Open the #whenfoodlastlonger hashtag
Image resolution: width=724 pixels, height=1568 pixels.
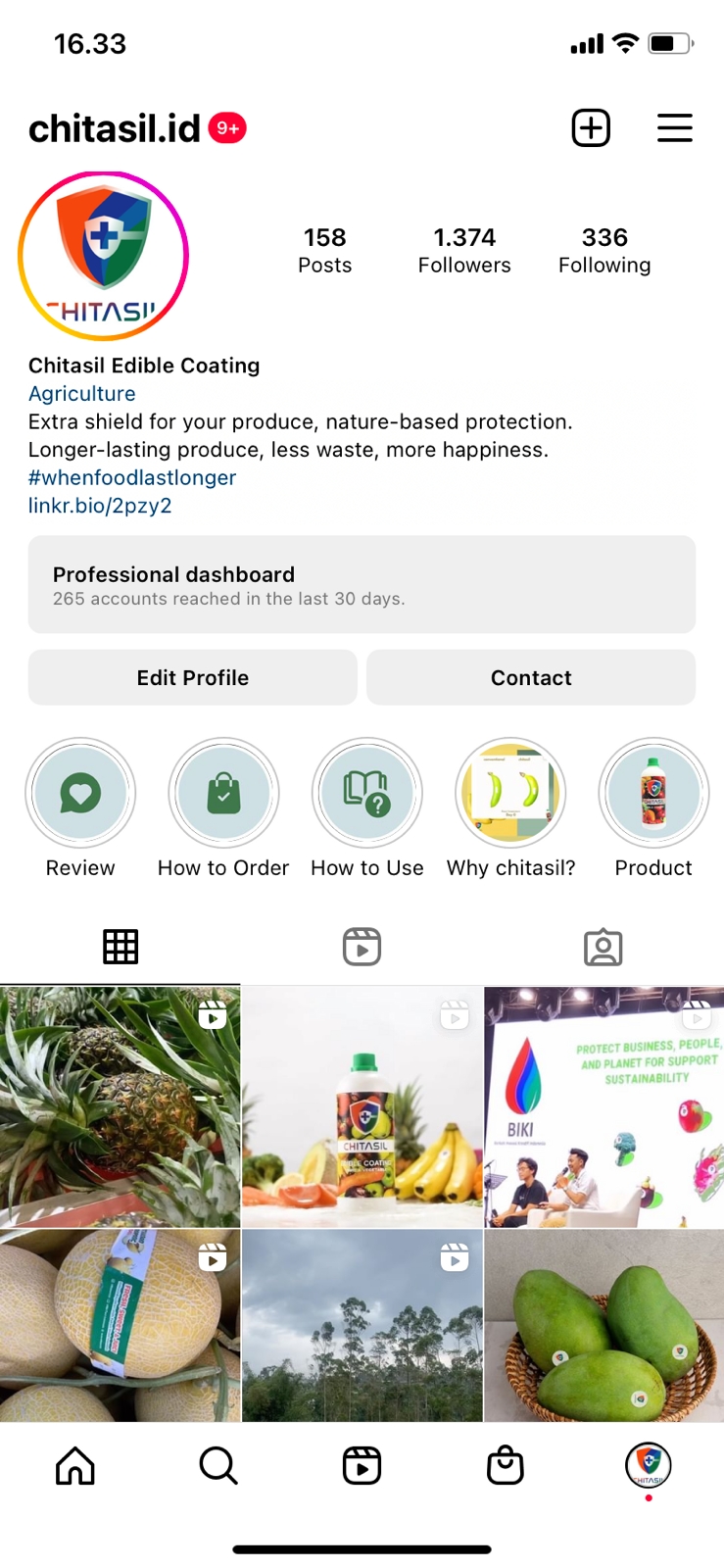(132, 477)
